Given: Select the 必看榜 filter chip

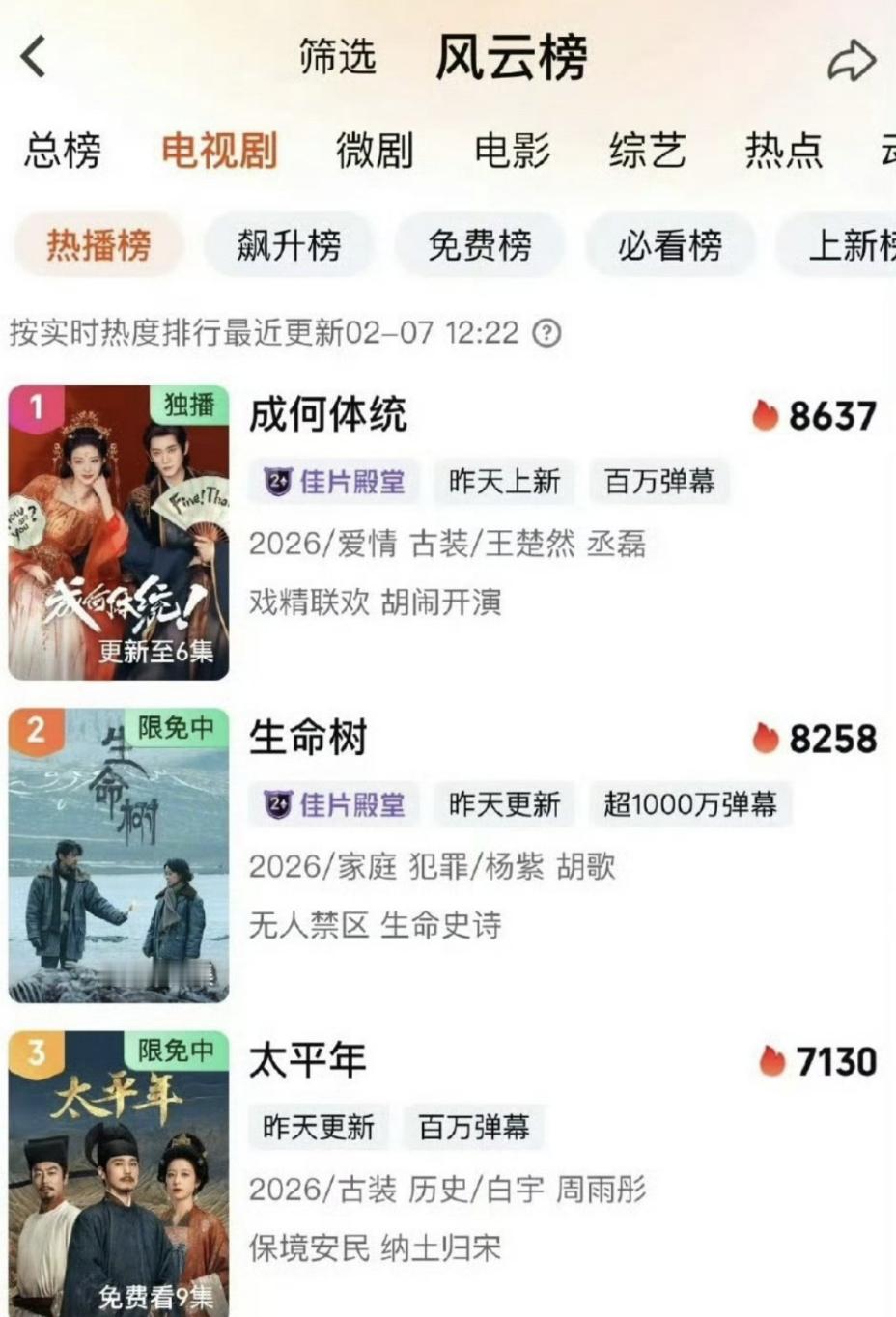Looking at the screenshot, I should (x=669, y=247).
